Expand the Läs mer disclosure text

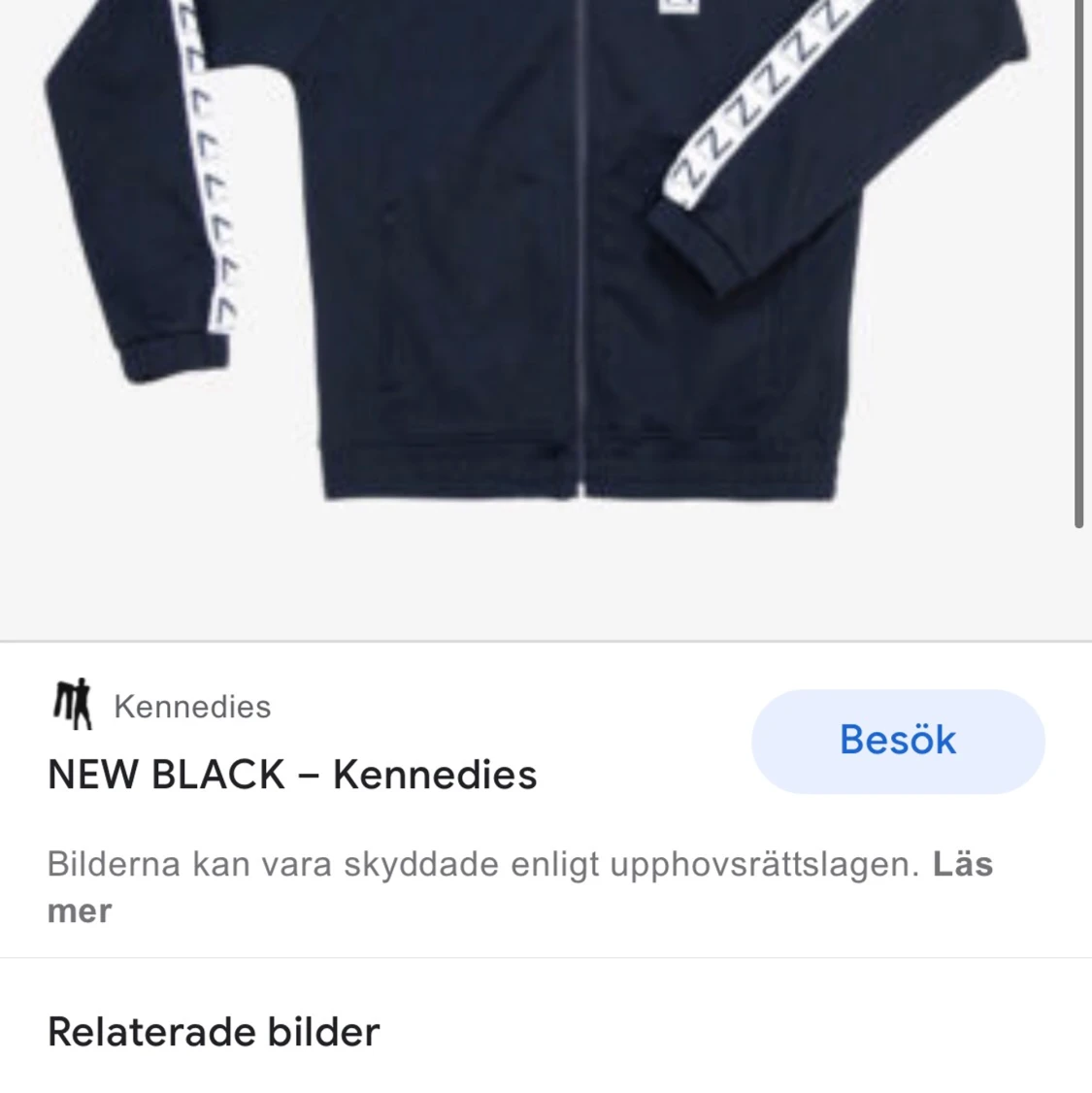click(965, 864)
